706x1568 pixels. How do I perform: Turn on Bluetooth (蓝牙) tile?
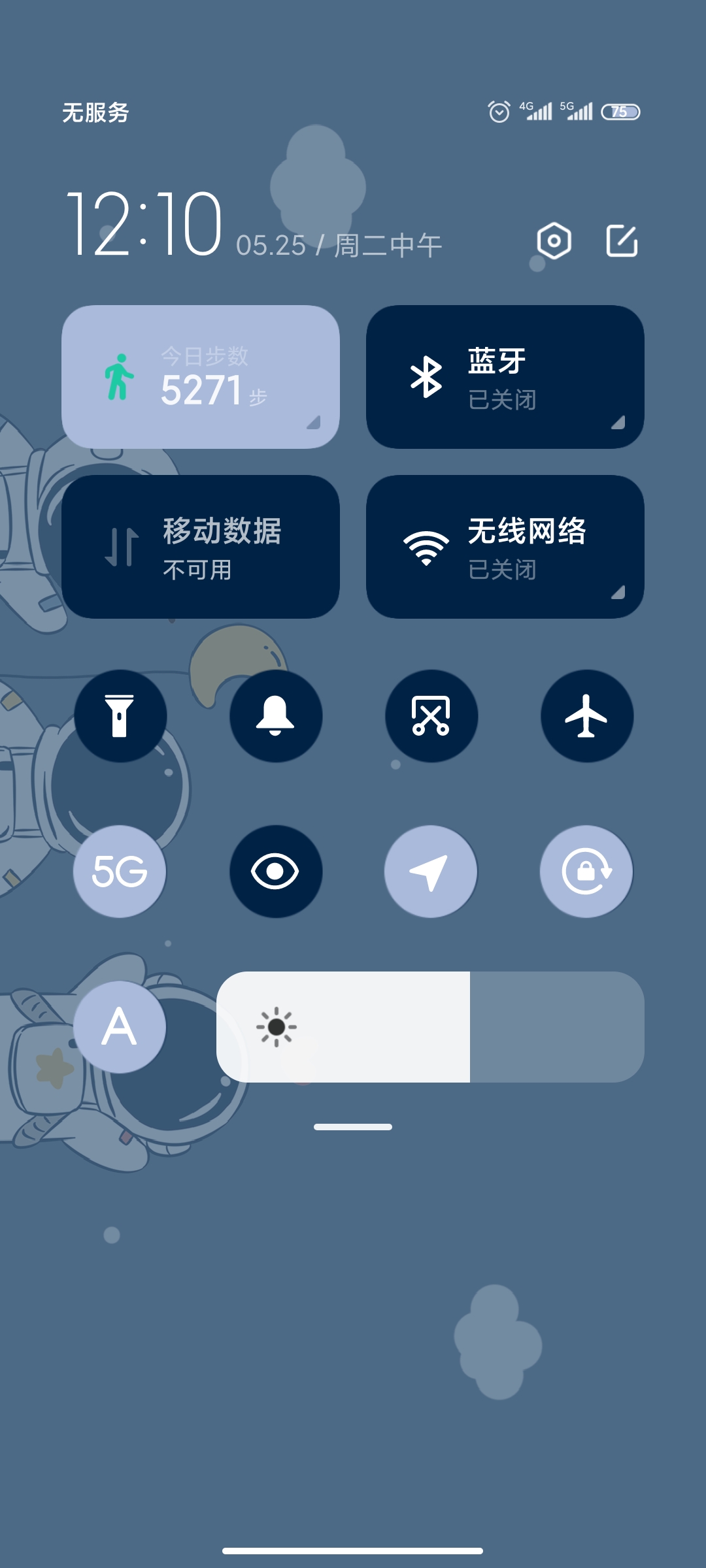coord(505,377)
